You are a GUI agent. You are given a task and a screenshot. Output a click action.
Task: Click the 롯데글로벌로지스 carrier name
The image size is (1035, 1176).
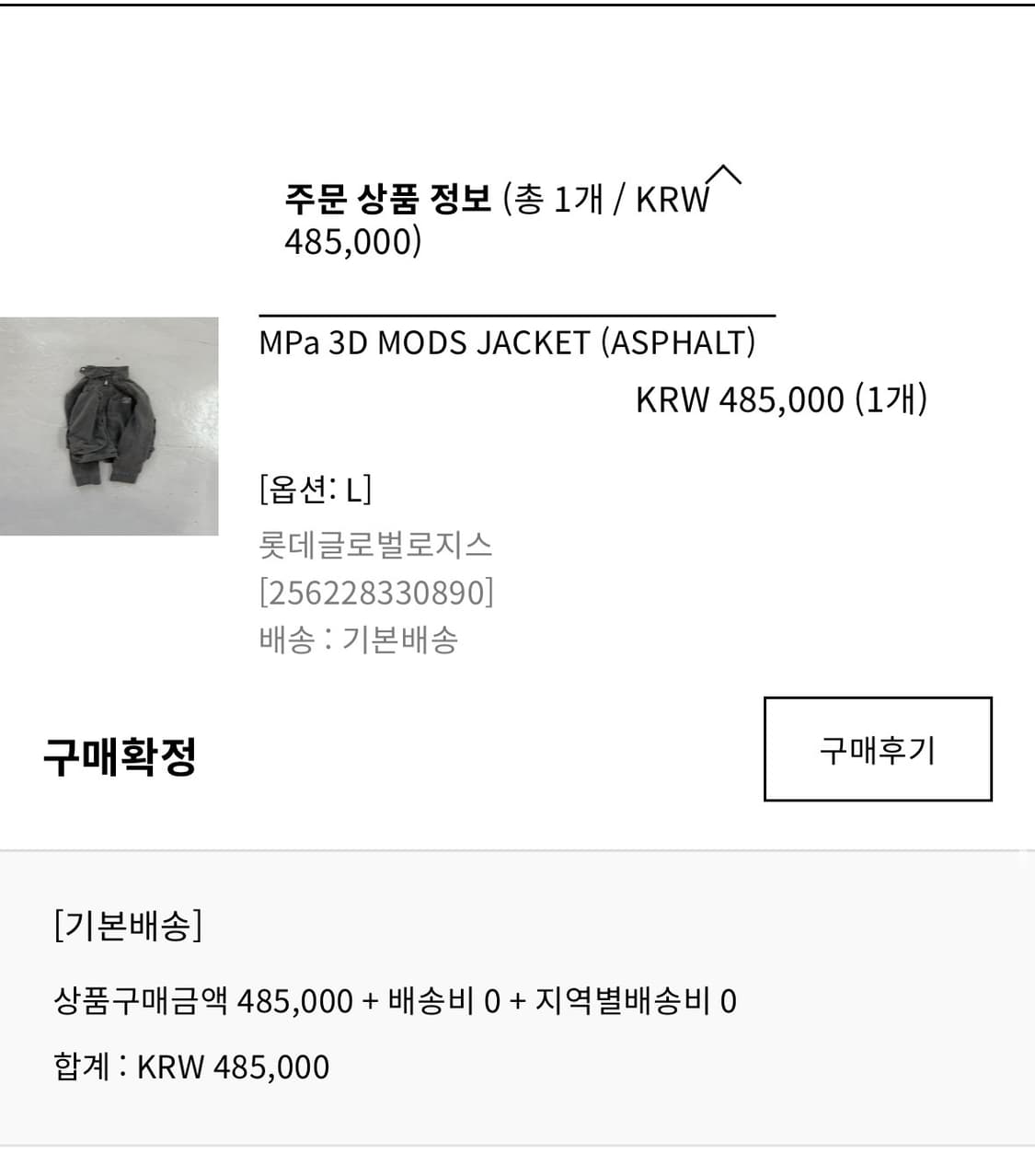click(x=376, y=544)
